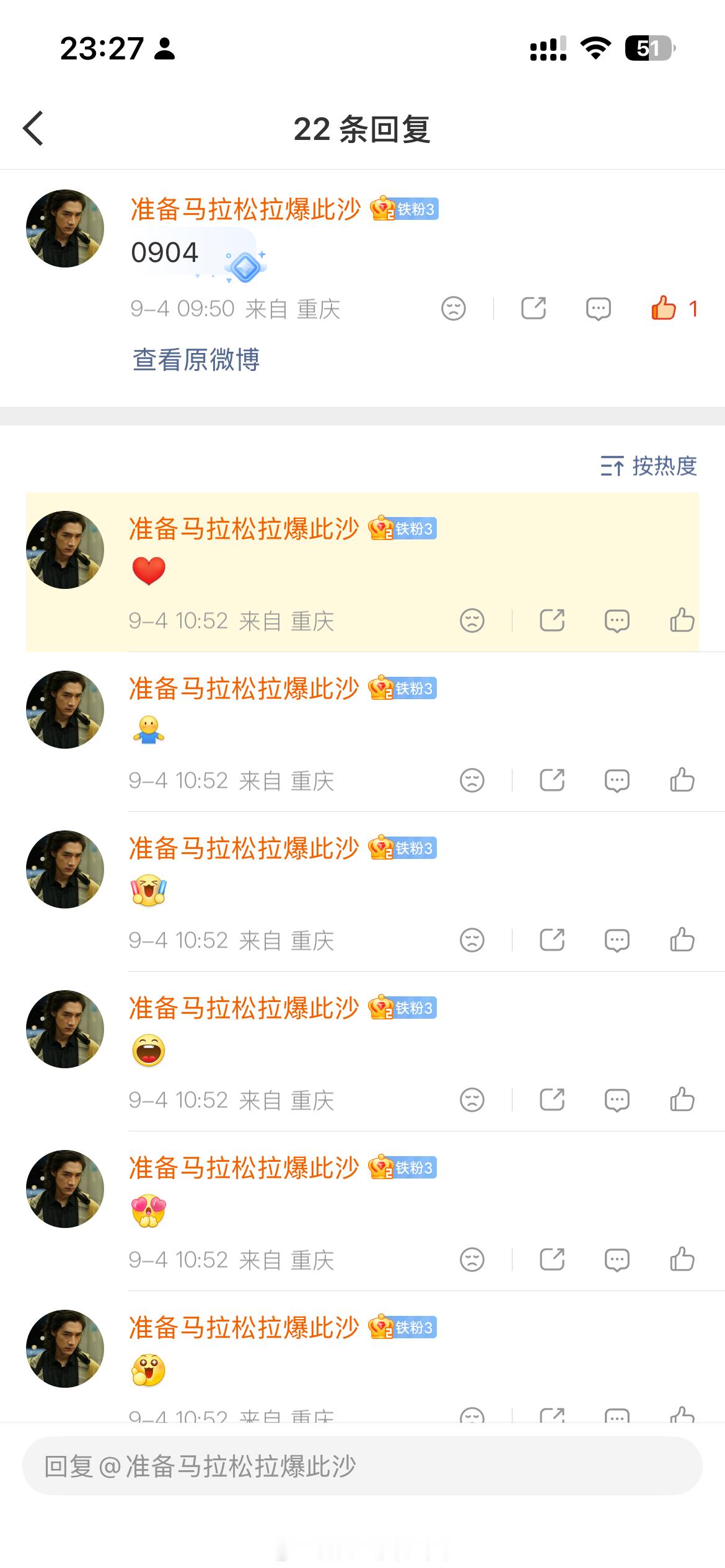This screenshot has width=725, height=1568.
Task: Change sorting with 按热度
Action: tap(649, 466)
